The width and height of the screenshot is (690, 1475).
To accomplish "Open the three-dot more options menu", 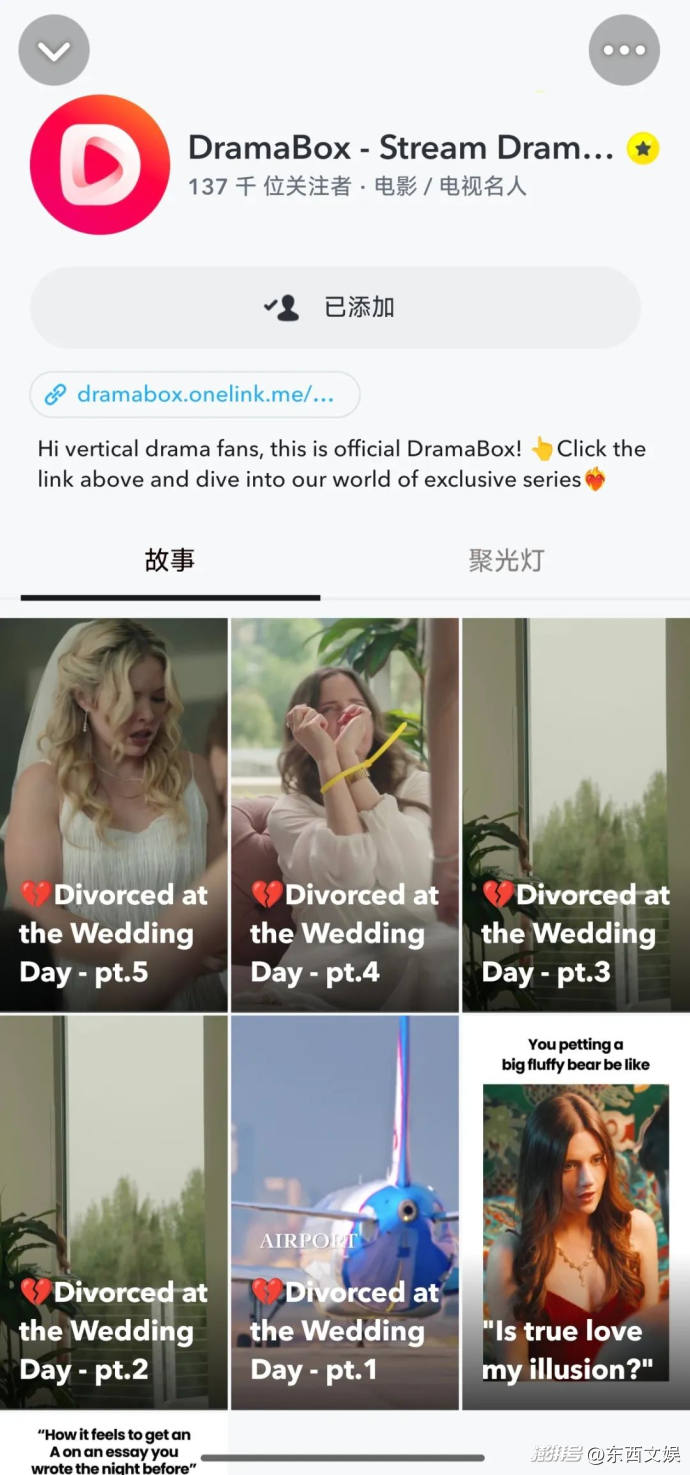I will (x=624, y=50).
